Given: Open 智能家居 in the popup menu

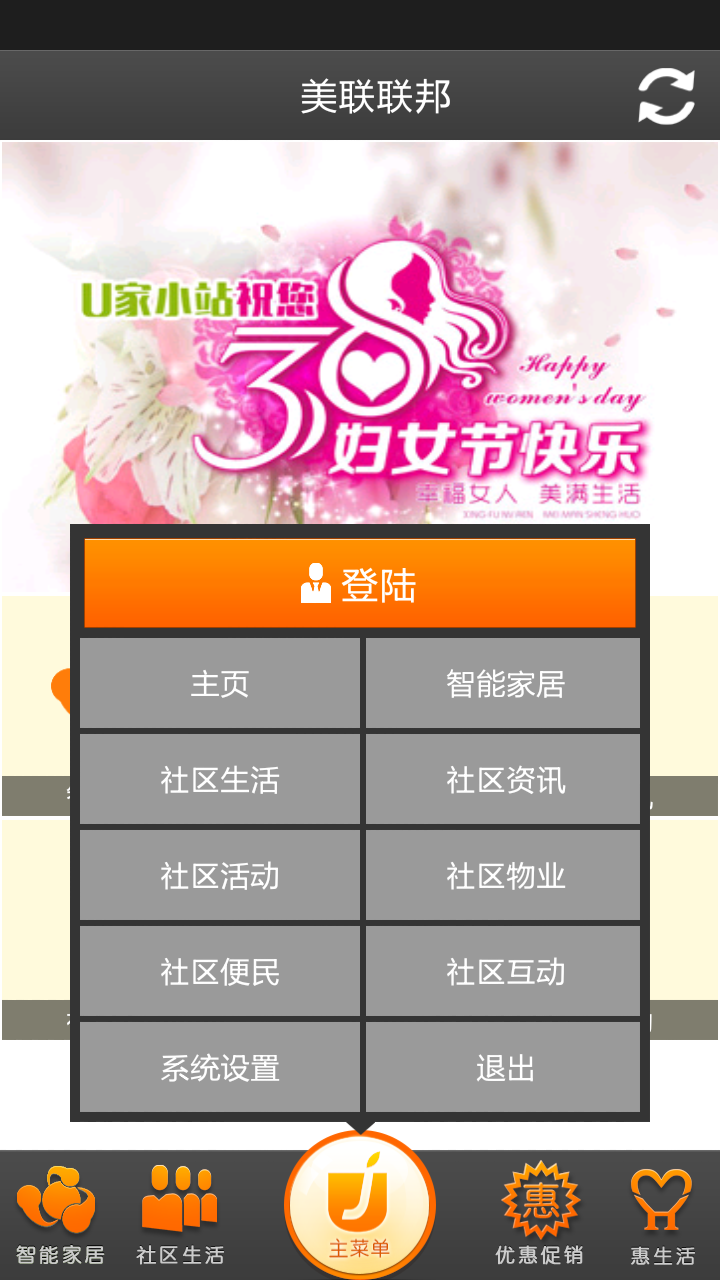Looking at the screenshot, I should click(503, 684).
